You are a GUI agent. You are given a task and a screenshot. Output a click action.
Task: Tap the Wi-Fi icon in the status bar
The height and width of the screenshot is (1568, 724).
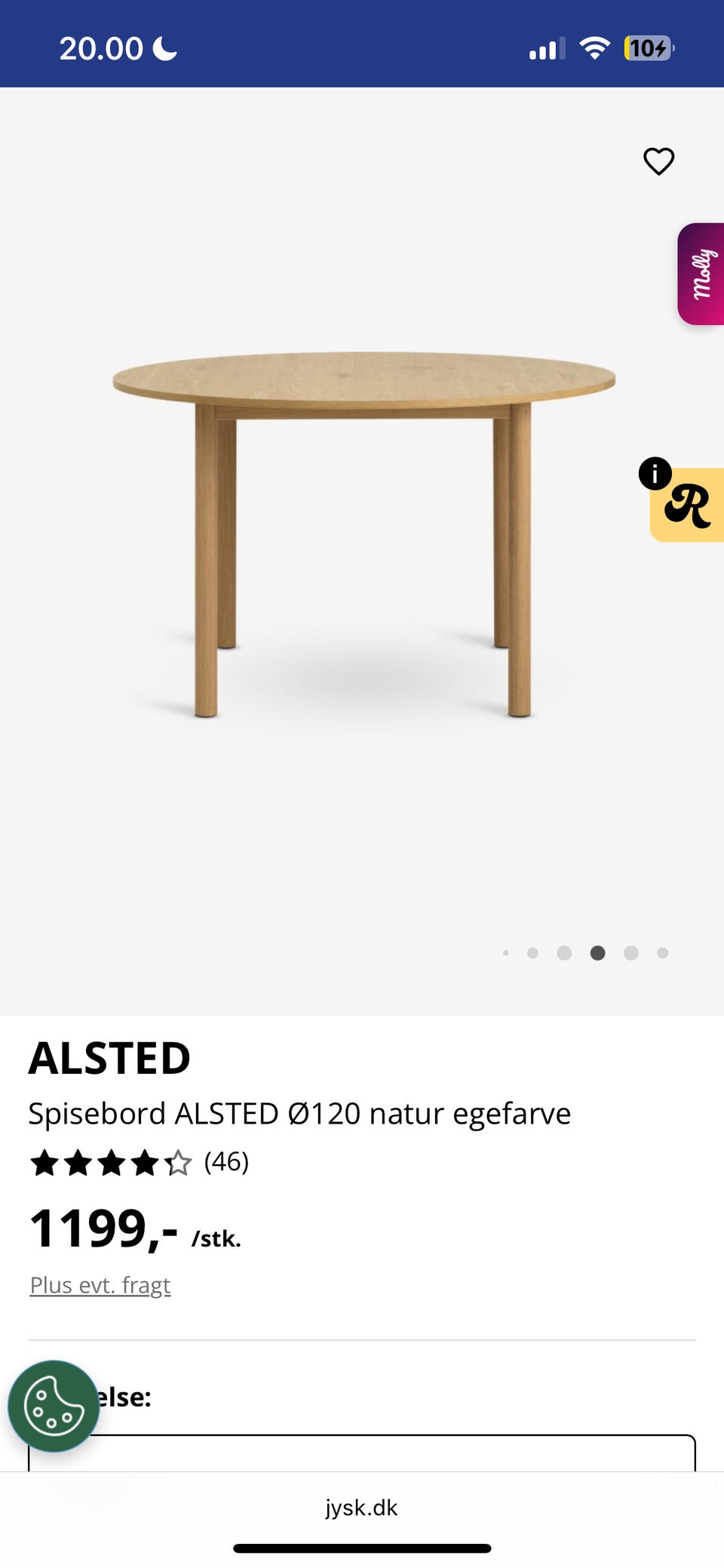point(593,48)
